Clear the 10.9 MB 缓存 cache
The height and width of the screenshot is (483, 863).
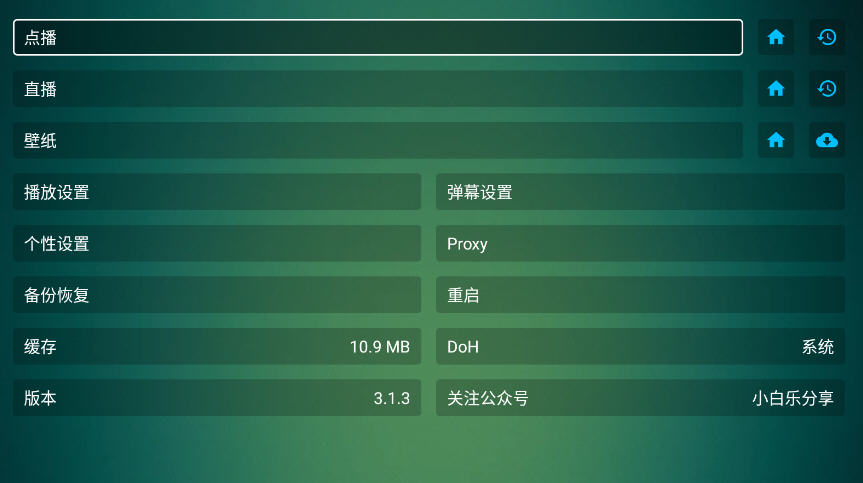tap(217, 347)
